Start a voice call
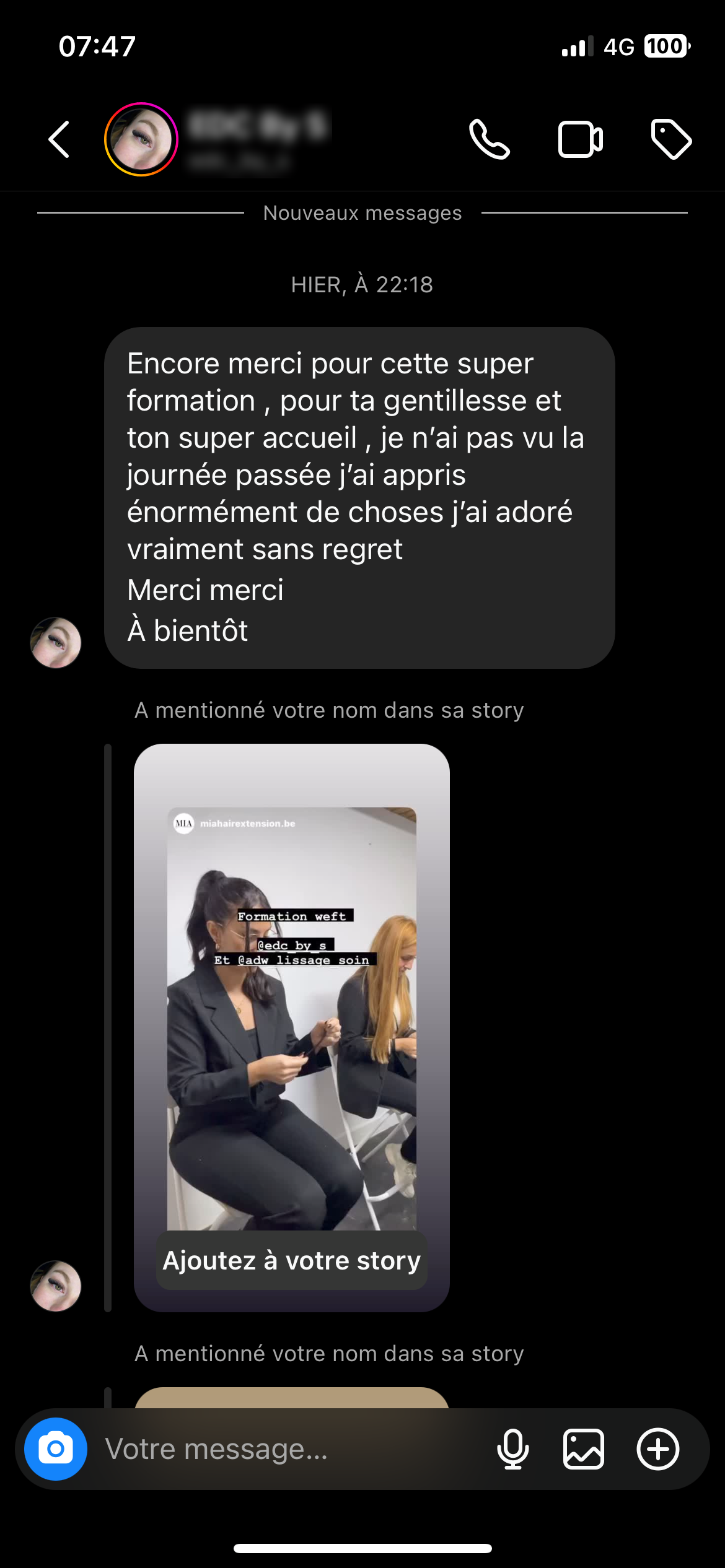The width and height of the screenshot is (725, 1568). pyautogui.click(x=490, y=139)
